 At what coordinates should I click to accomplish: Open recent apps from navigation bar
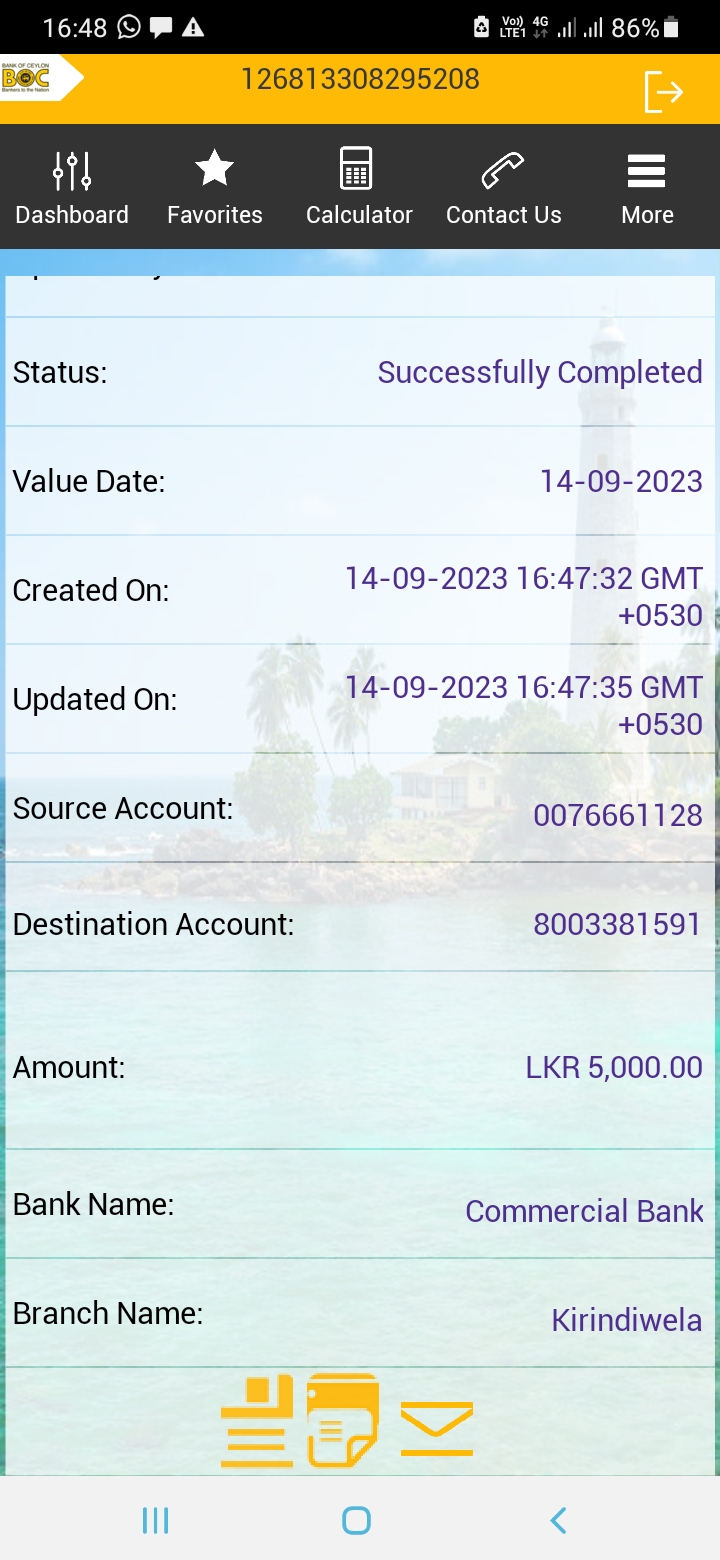tap(156, 1521)
